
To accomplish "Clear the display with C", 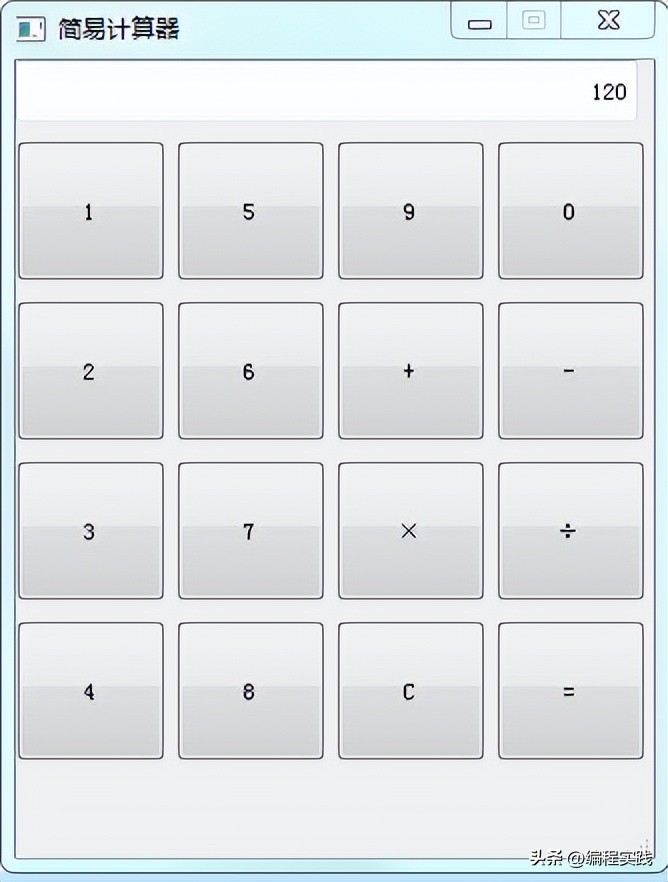I will point(410,691).
